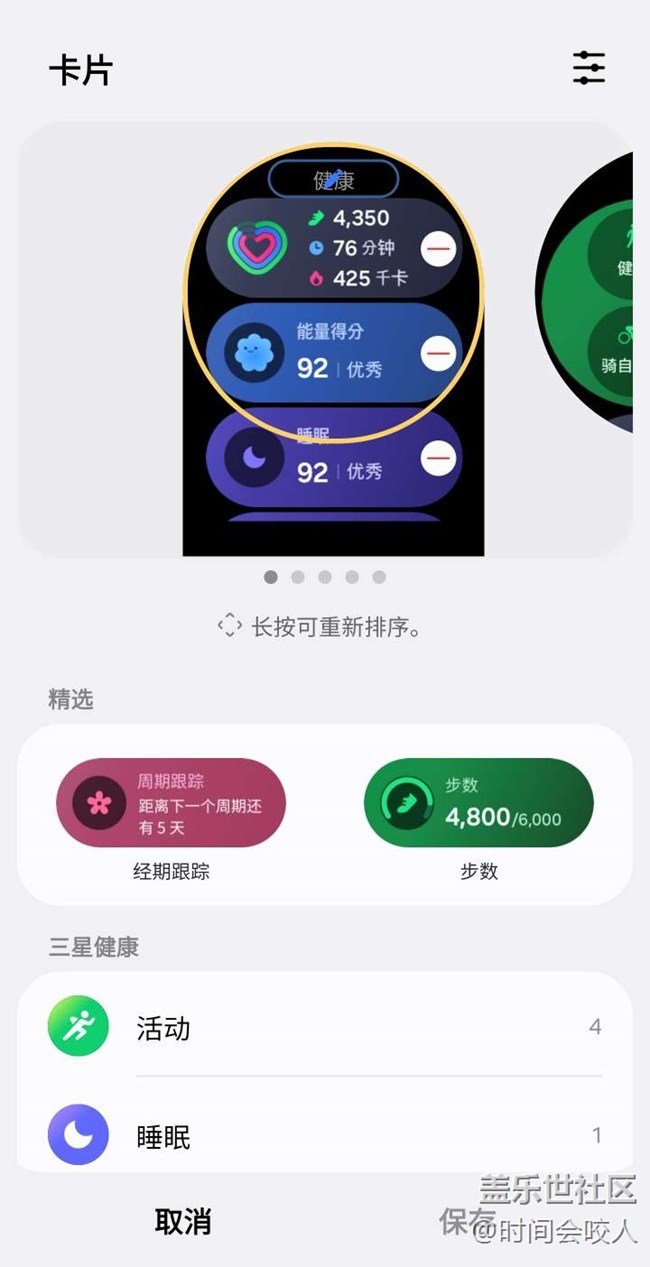Image resolution: width=650 pixels, height=1267 pixels.
Task: Open the 睡眠 card list
Action: point(324,1136)
